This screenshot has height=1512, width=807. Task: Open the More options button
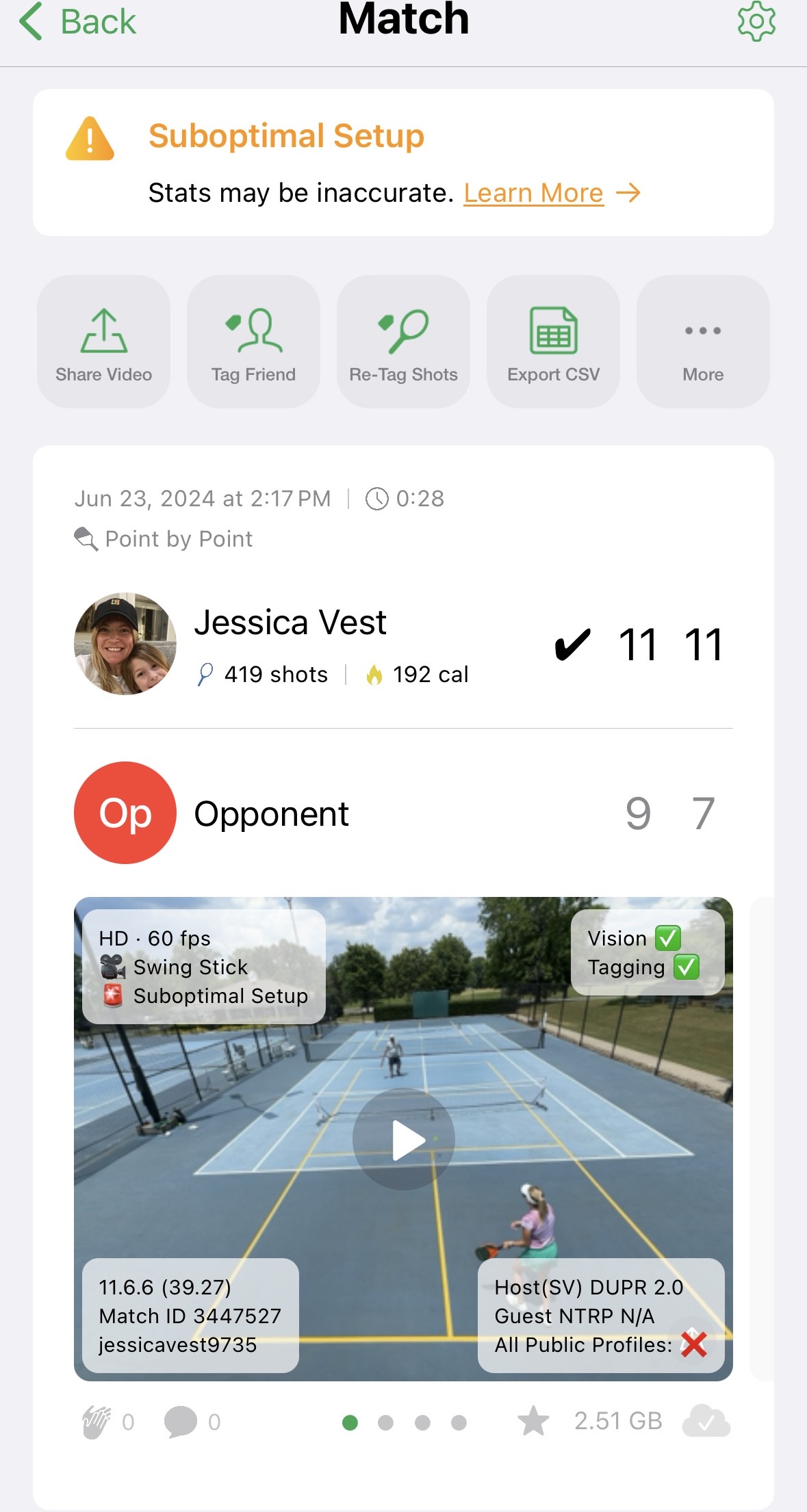click(703, 342)
